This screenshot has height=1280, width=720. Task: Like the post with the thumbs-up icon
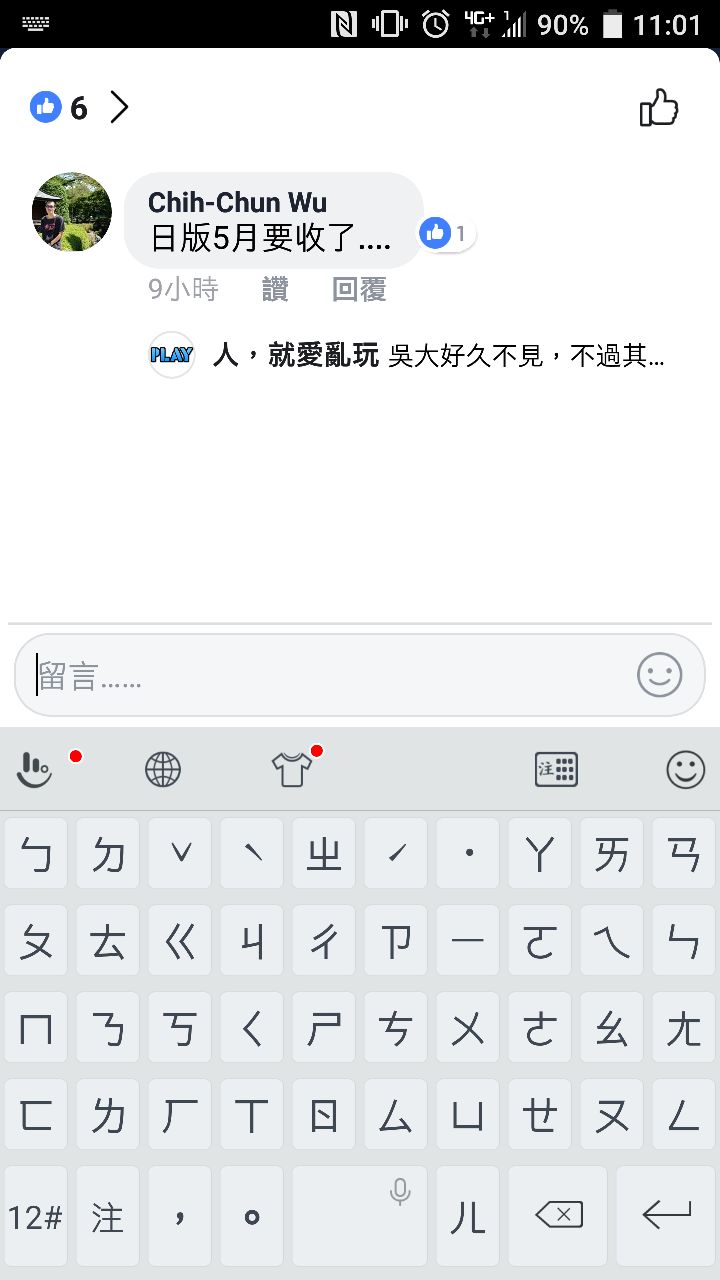659,108
